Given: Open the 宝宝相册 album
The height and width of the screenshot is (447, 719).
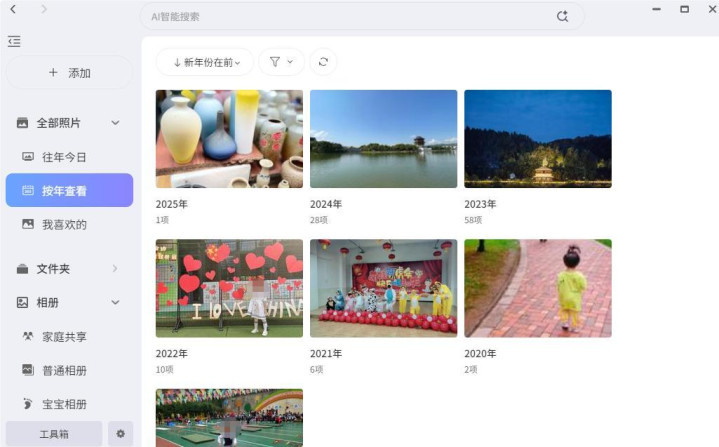Looking at the screenshot, I should [64, 404].
